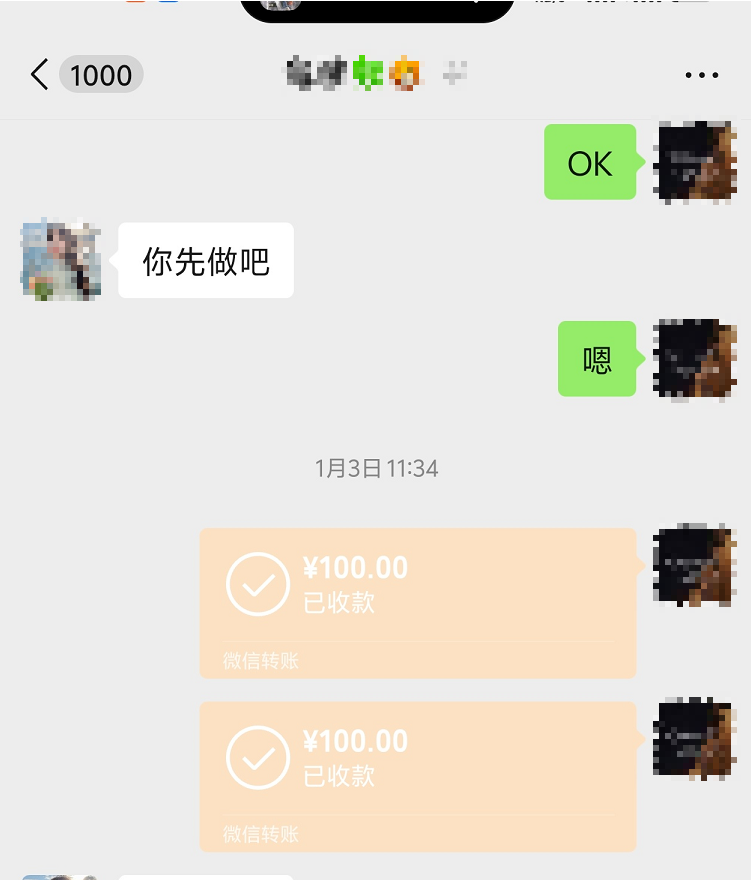Tap the back arrow to exit the chat

[38, 74]
